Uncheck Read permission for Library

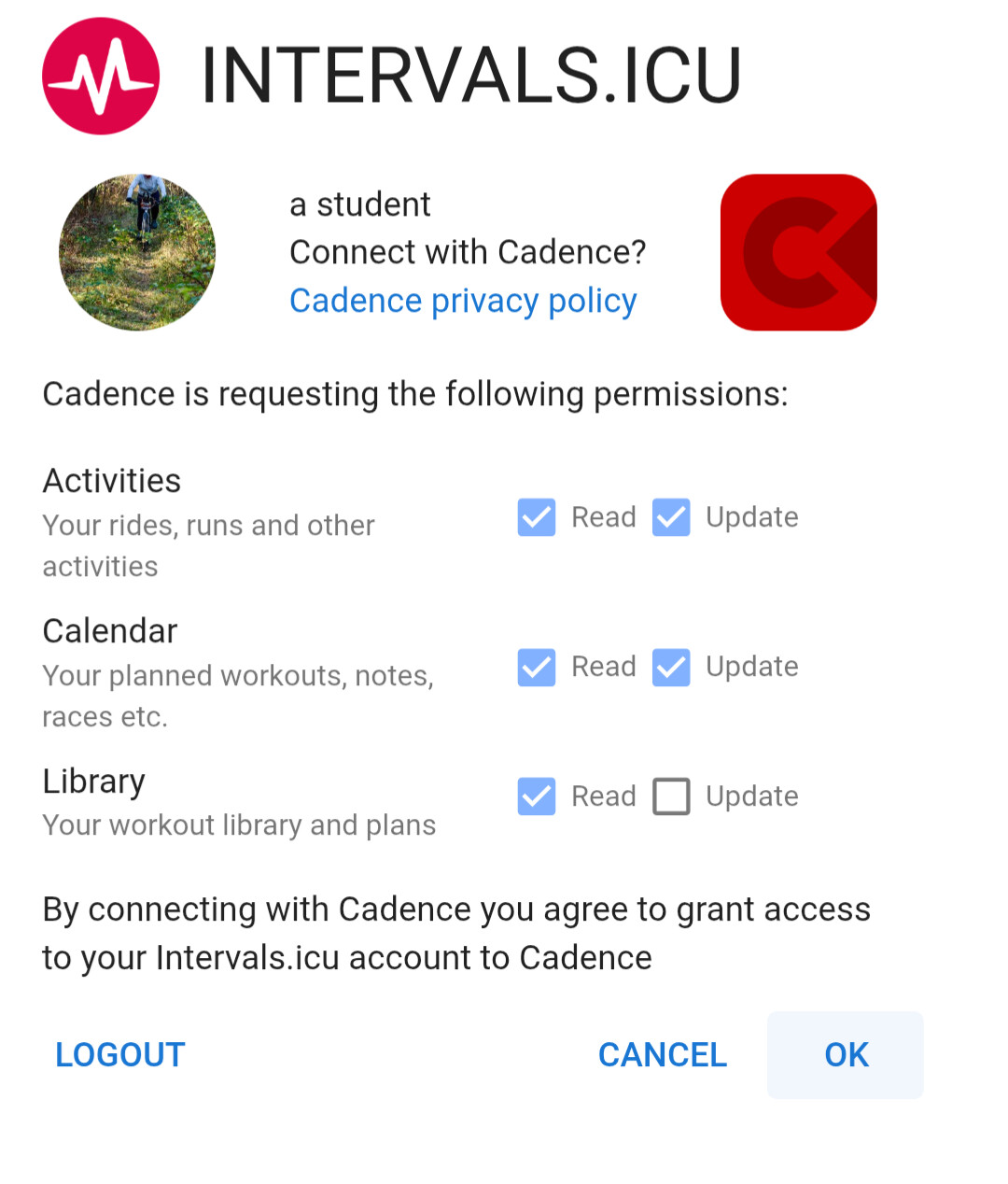(x=537, y=796)
